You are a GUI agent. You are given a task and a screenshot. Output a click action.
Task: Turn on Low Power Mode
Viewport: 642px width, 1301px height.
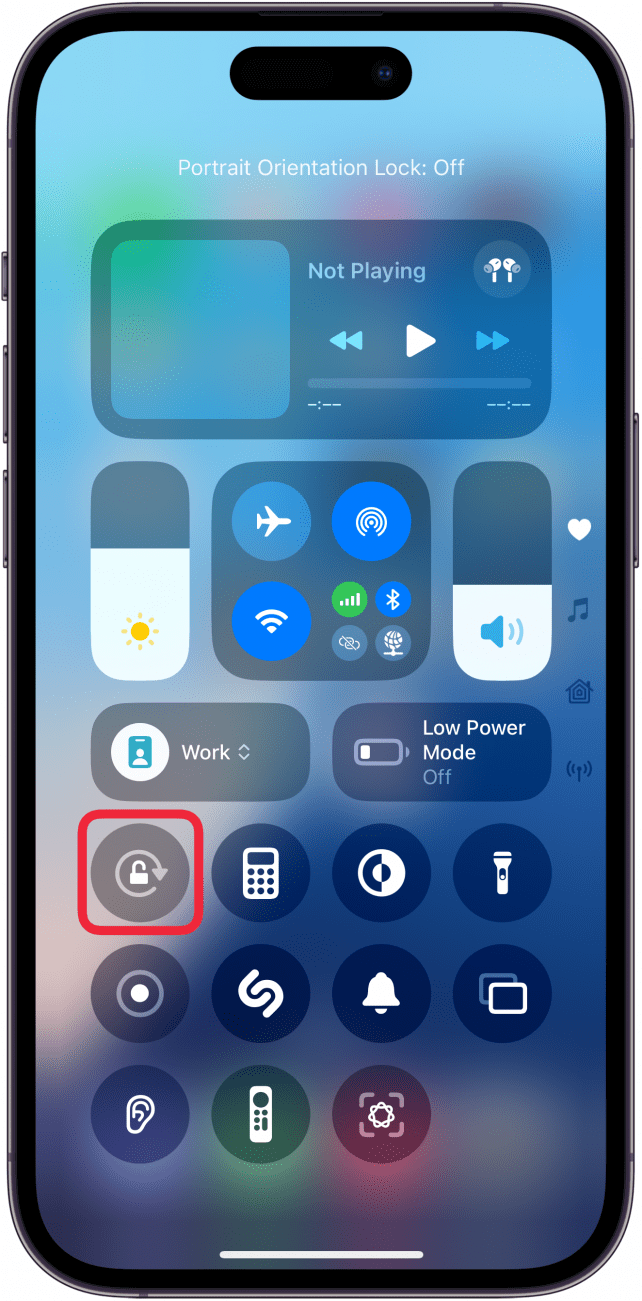tap(441, 752)
